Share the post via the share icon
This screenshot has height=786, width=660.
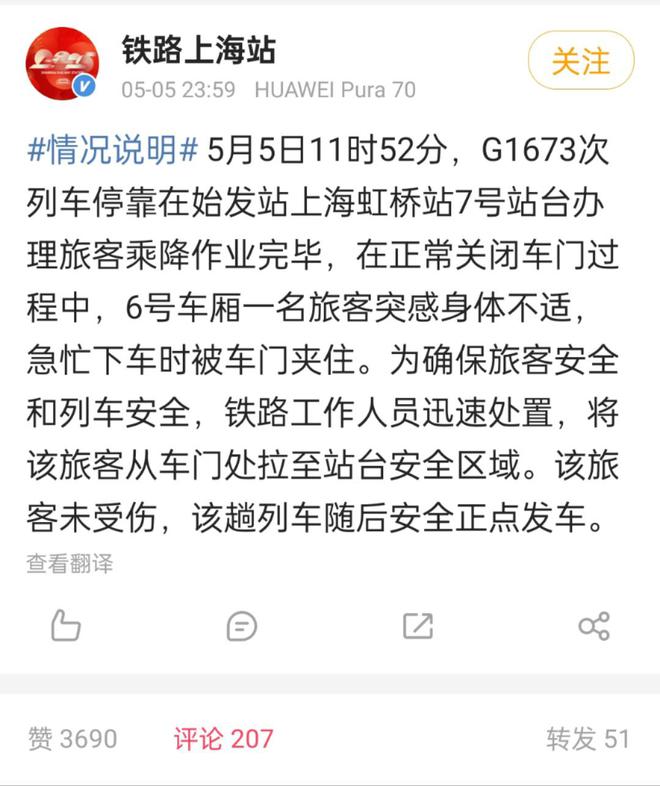click(x=594, y=626)
